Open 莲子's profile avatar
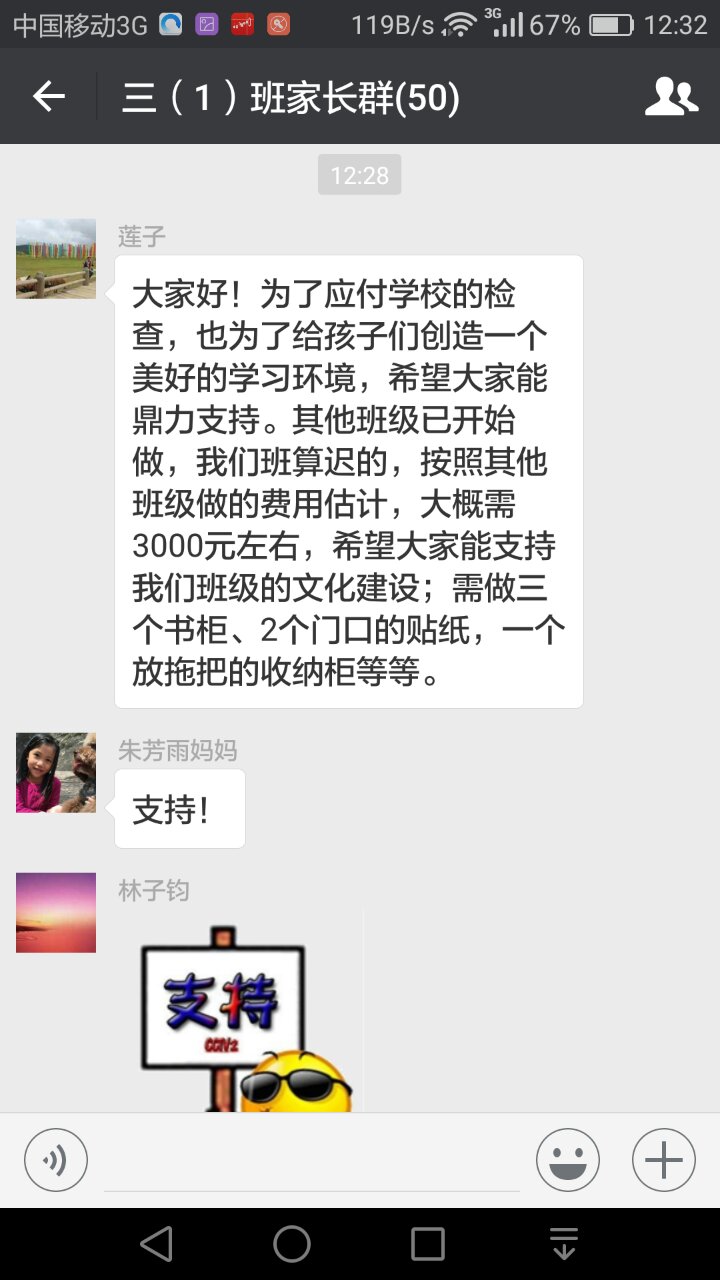The image size is (720, 1280). click(x=56, y=259)
